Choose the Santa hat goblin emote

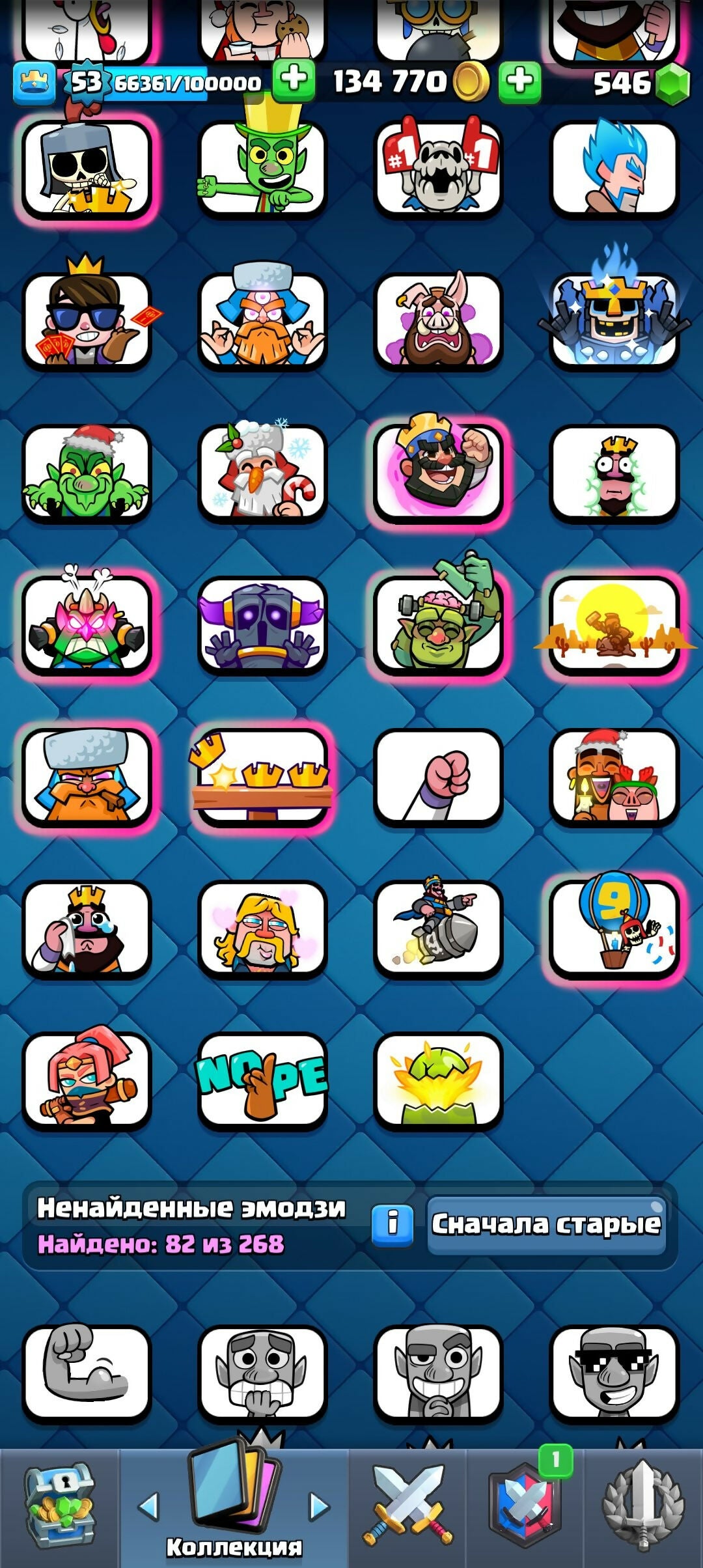click(x=87, y=473)
